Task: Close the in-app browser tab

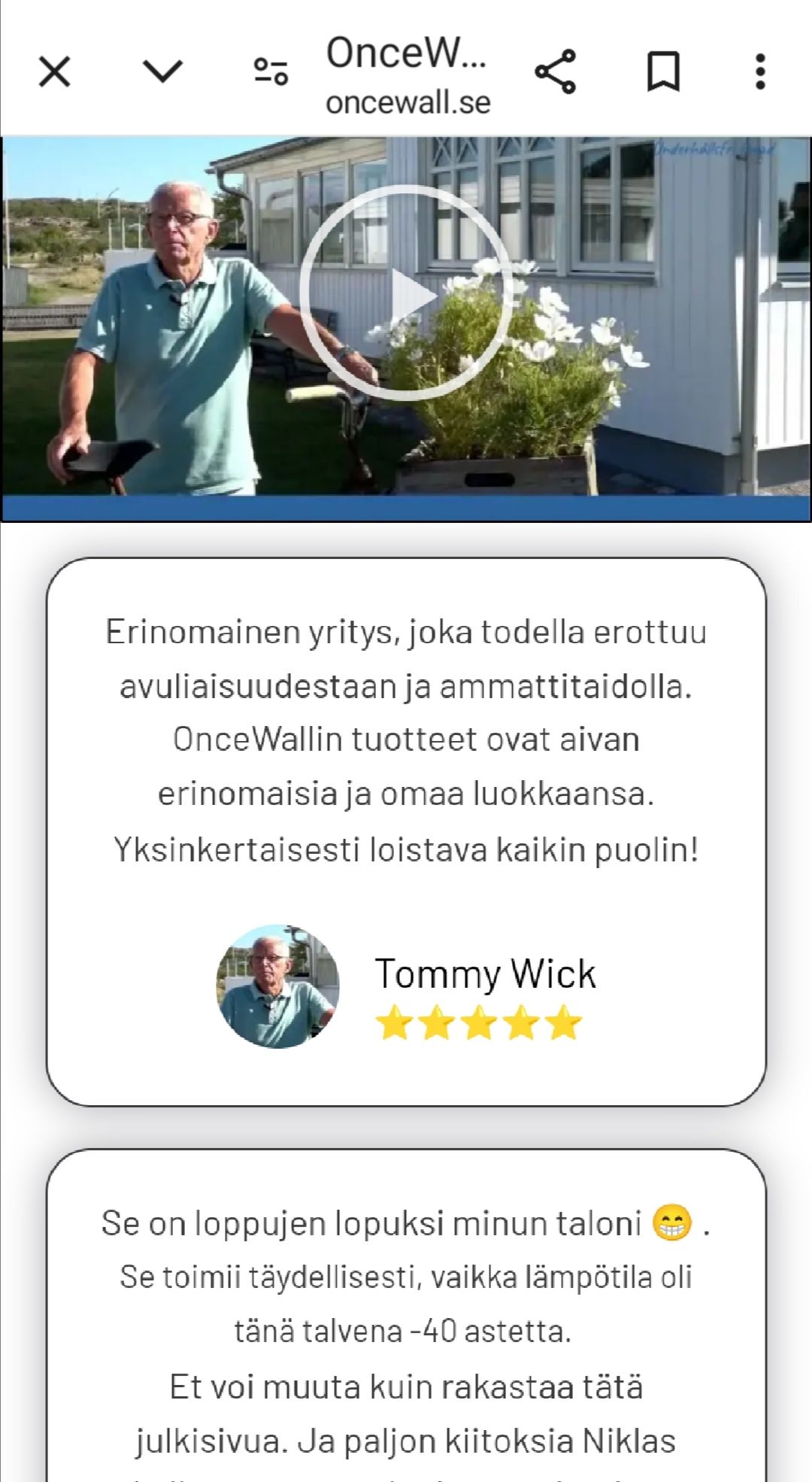Action: pyautogui.click(x=54, y=72)
